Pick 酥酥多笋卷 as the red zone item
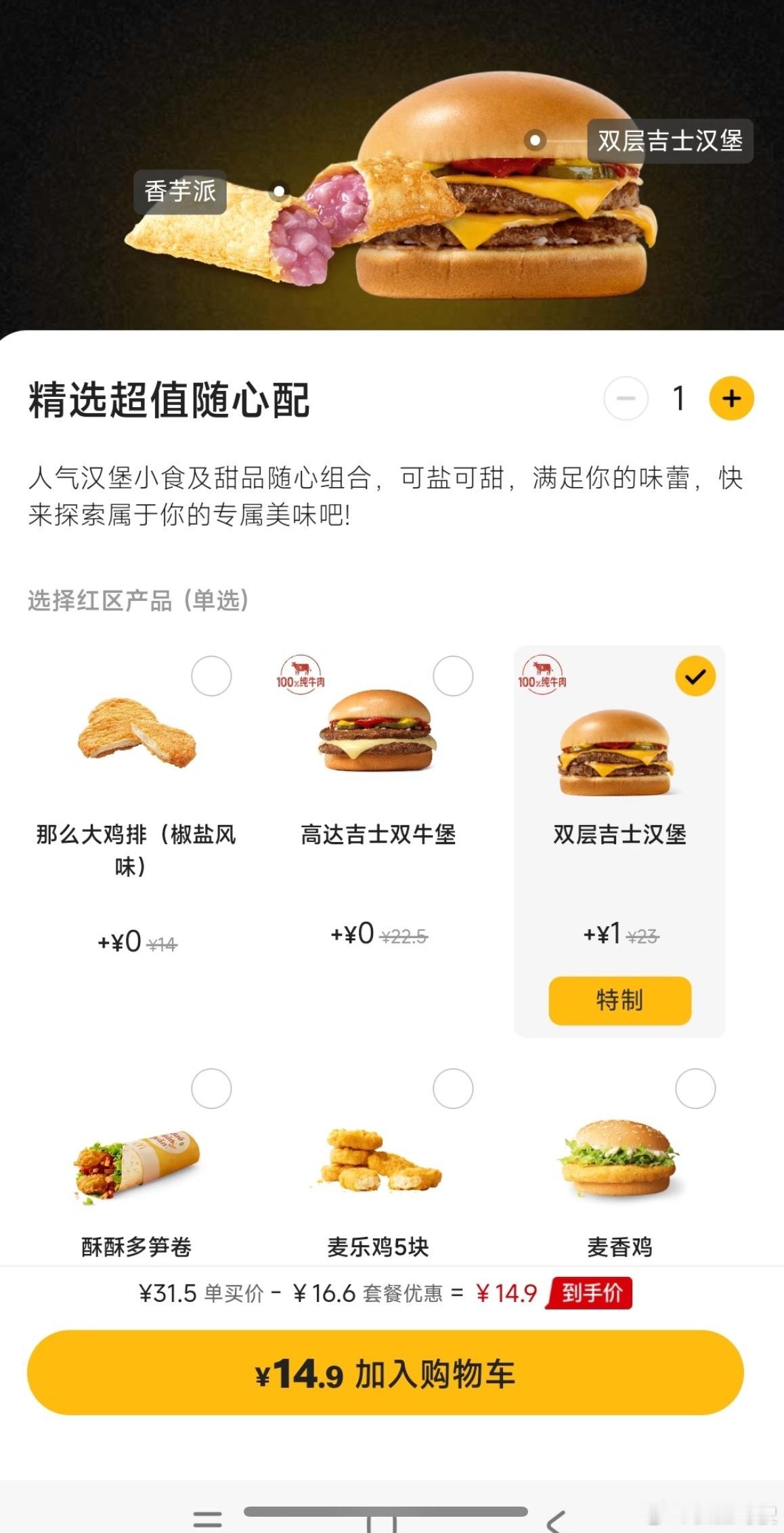Viewport: 784px width, 1533px height. point(211,1089)
